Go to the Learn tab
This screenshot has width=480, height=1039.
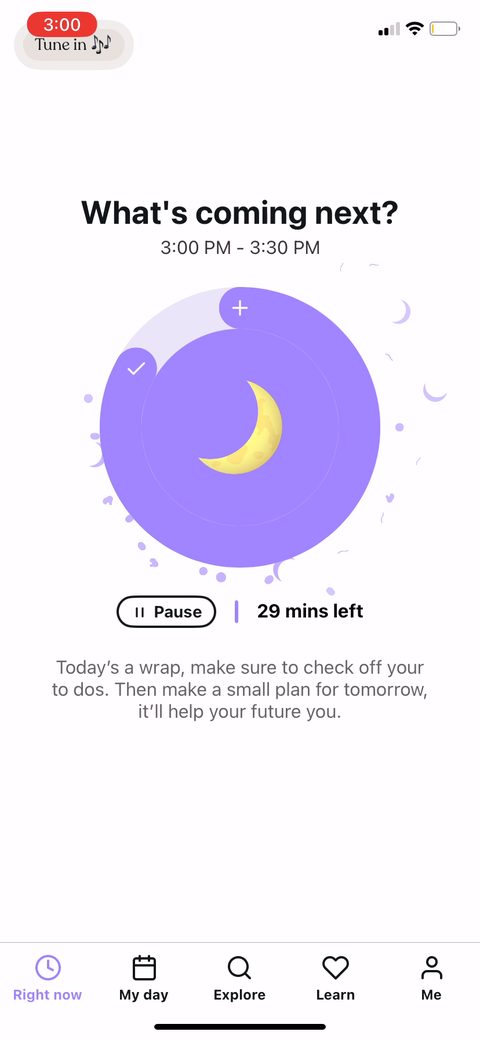click(335, 978)
